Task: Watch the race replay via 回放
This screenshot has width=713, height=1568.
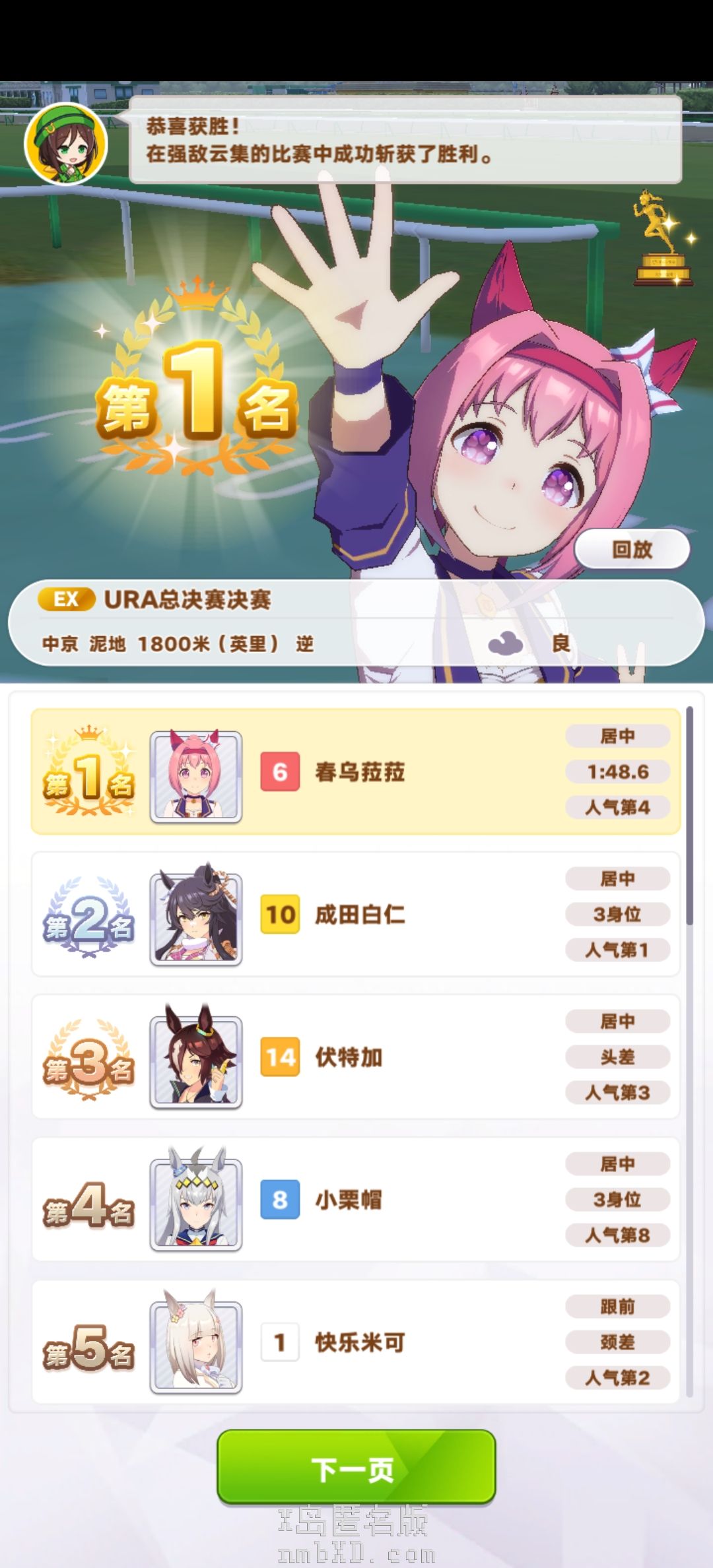Action: 632,549
